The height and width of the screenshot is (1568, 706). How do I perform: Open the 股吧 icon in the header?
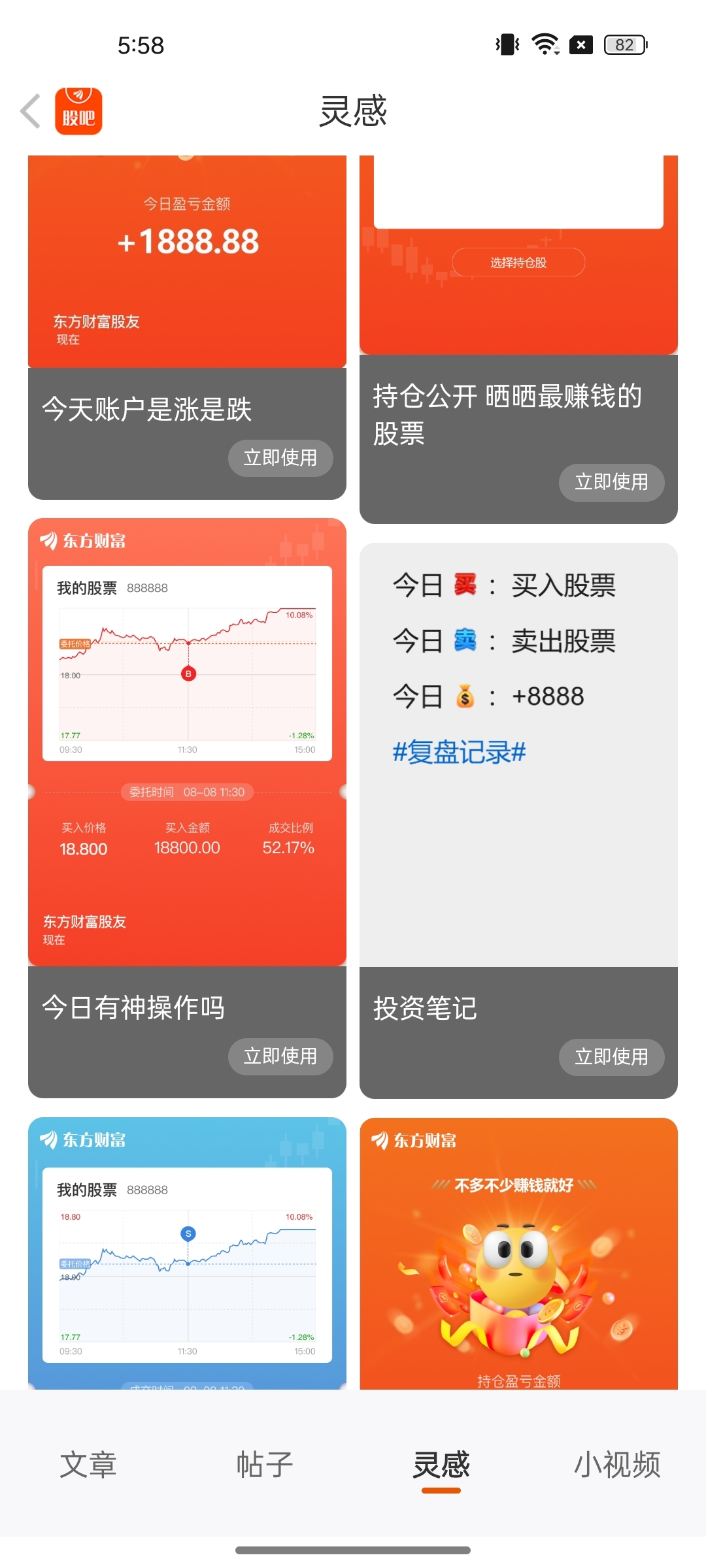pos(78,111)
